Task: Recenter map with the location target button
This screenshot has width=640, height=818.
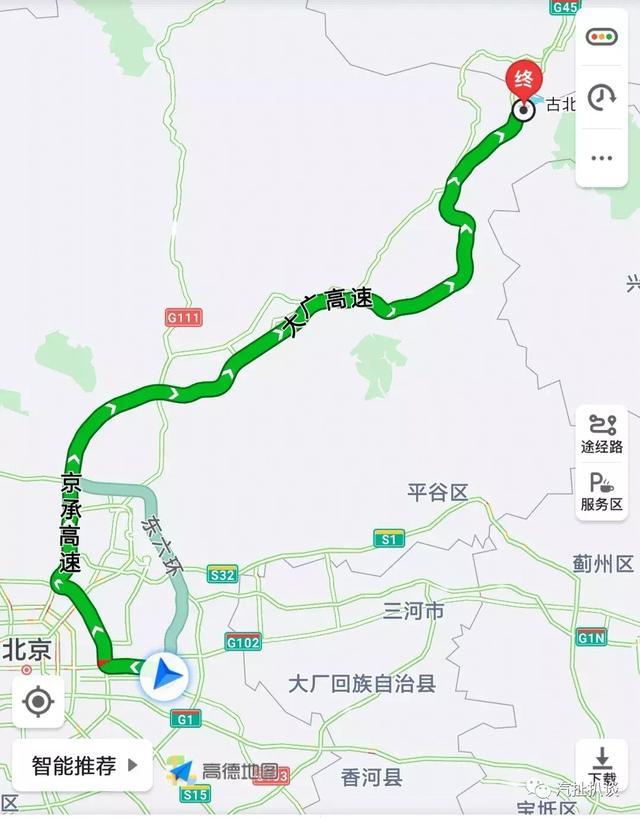Action: click(x=38, y=702)
